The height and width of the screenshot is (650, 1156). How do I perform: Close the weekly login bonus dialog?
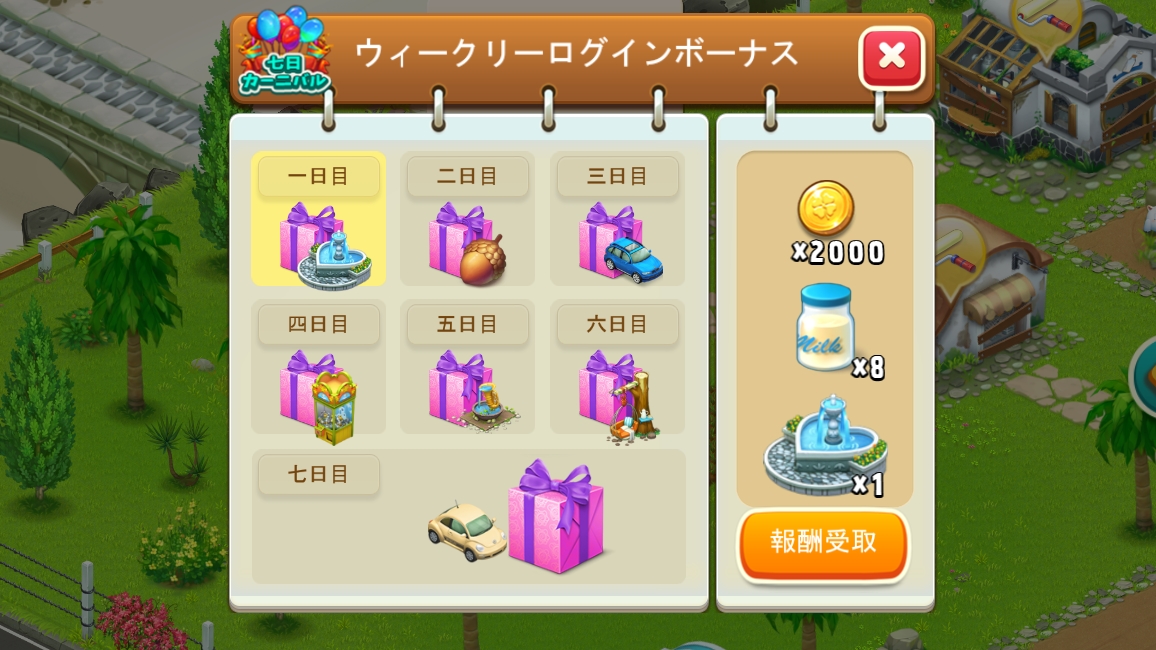coord(892,57)
